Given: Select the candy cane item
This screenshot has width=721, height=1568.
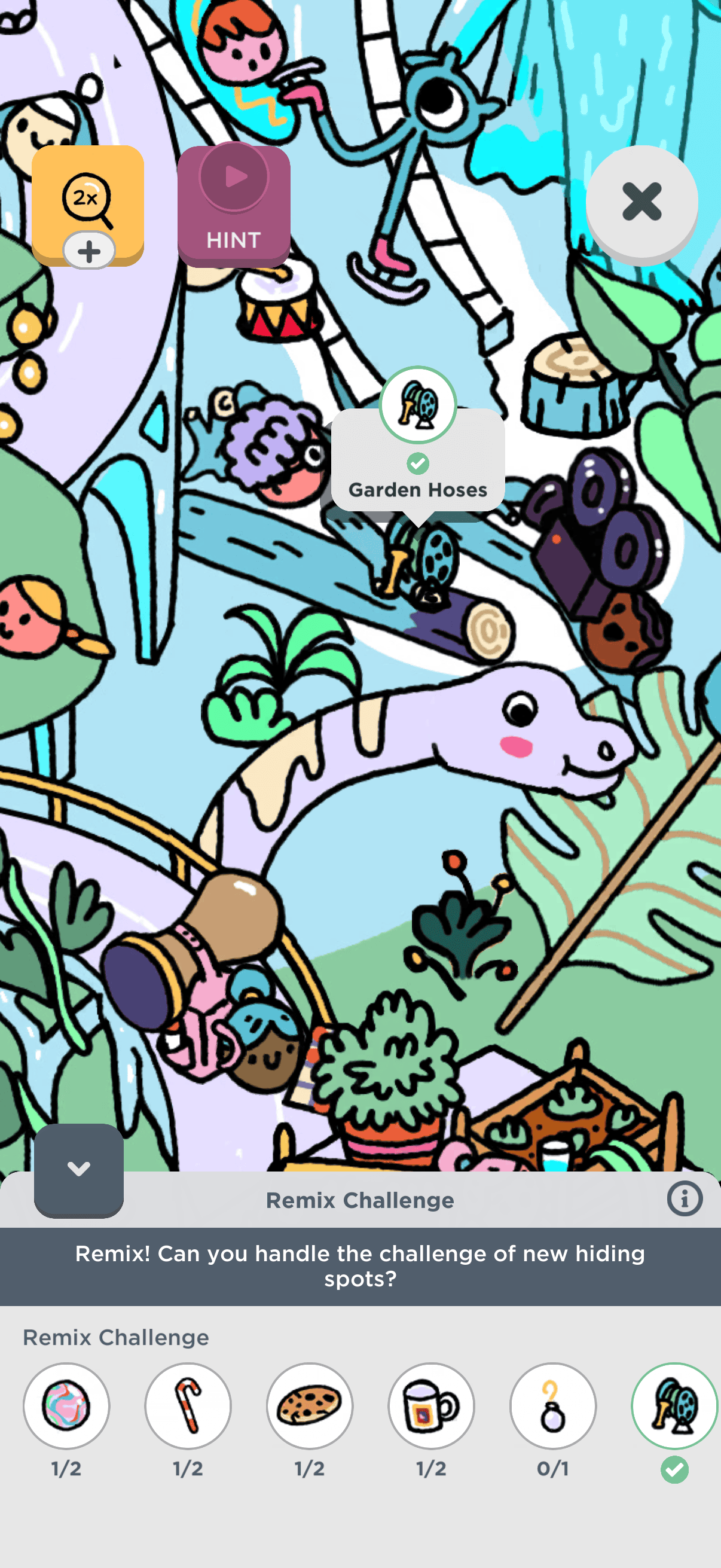Looking at the screenshot, I should [x=188, y=1405].
